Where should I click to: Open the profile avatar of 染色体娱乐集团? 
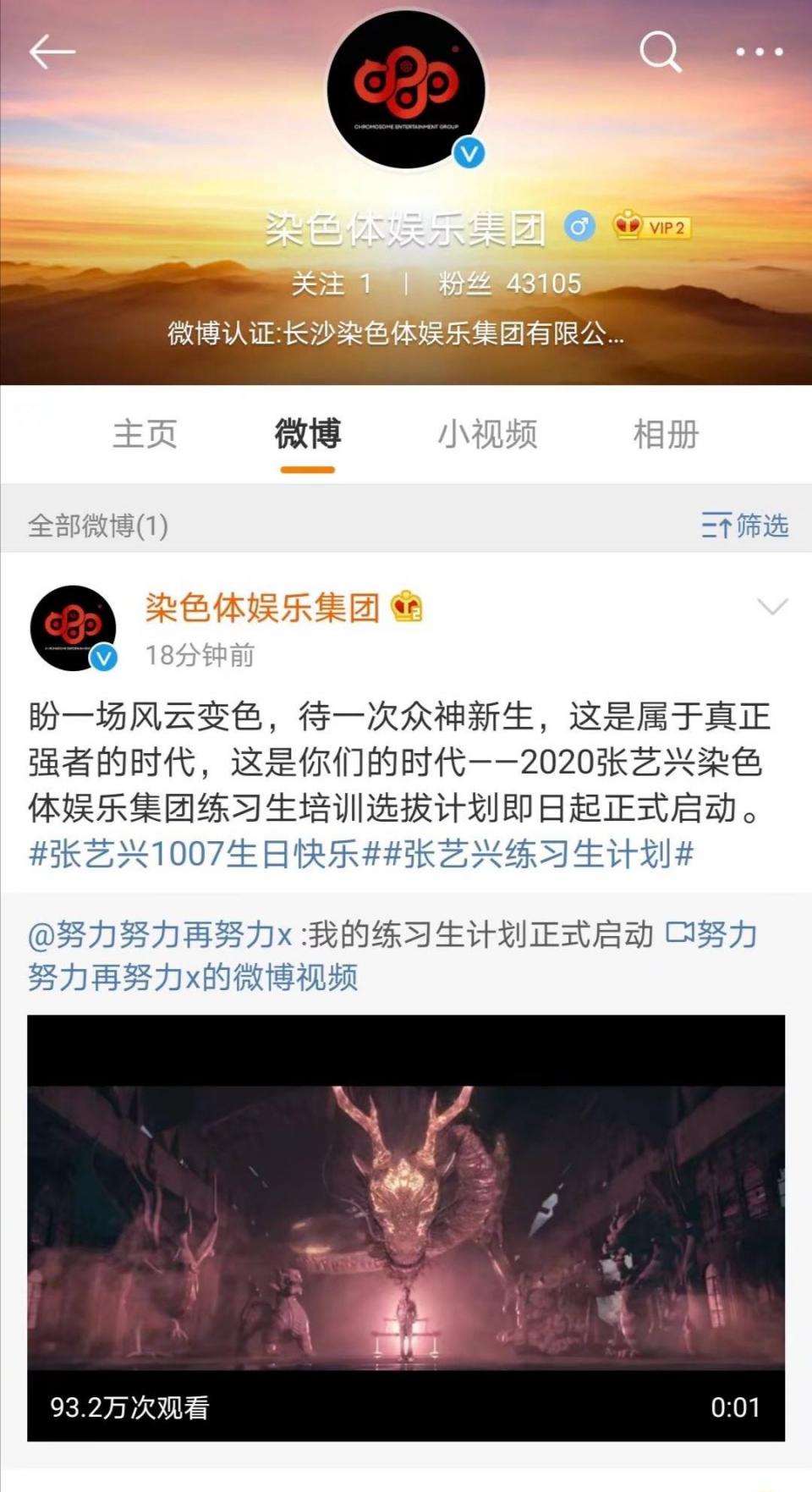406,91
